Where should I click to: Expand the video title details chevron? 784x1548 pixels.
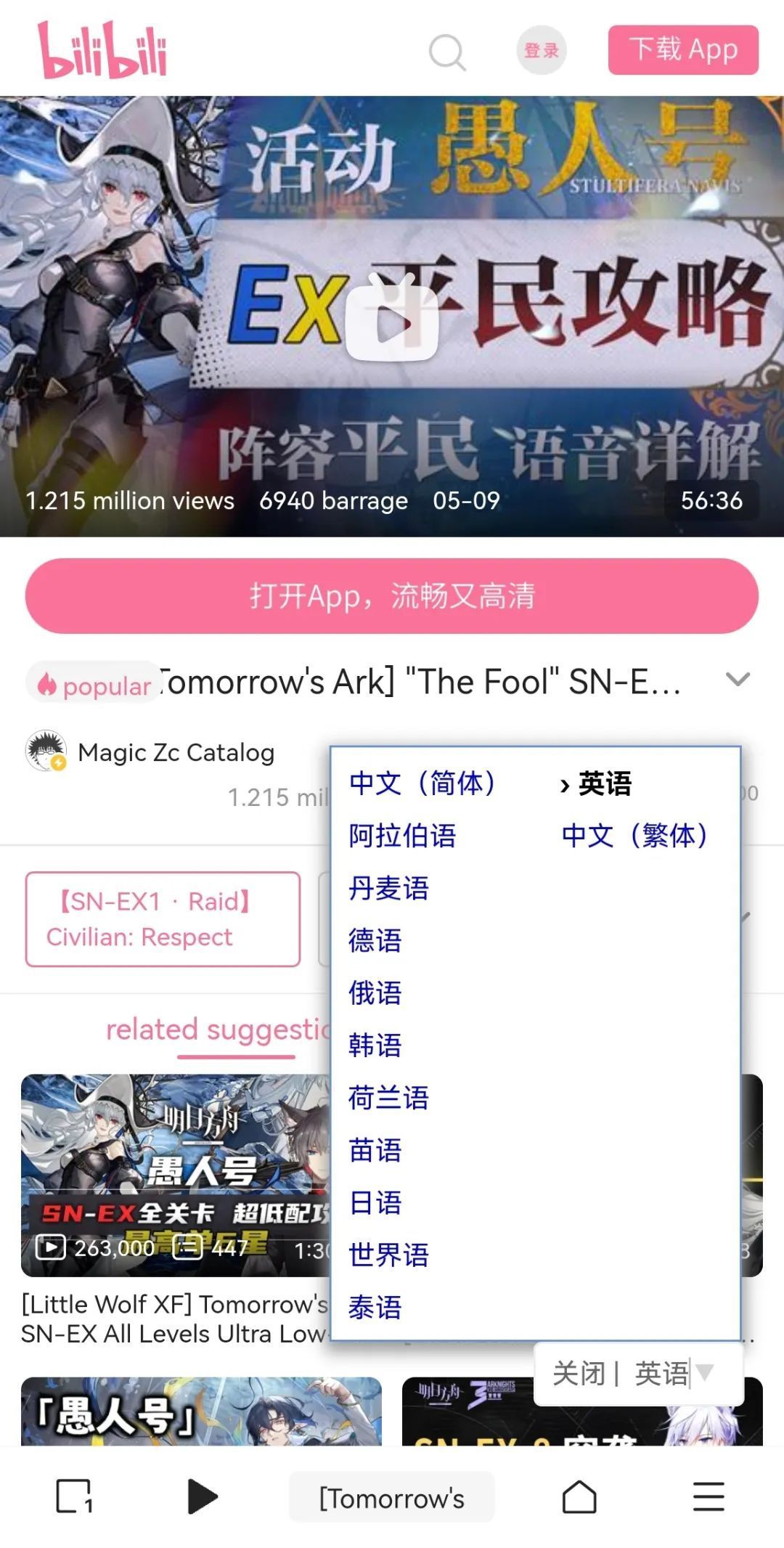738,680
